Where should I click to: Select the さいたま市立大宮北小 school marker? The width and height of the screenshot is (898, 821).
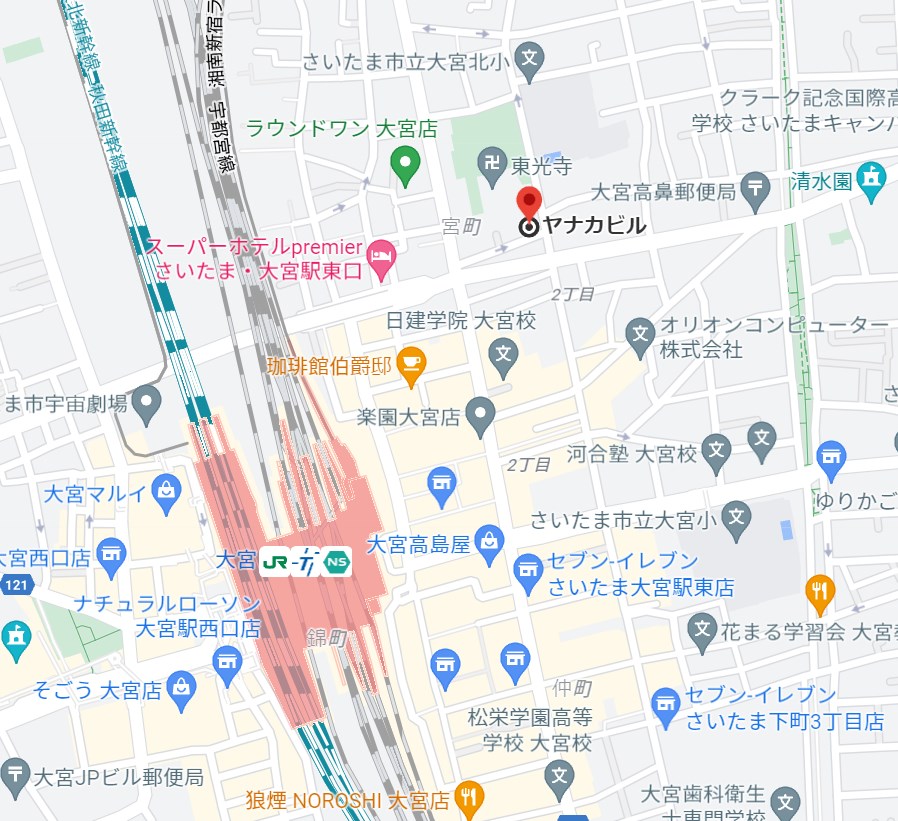click(532, 63)
